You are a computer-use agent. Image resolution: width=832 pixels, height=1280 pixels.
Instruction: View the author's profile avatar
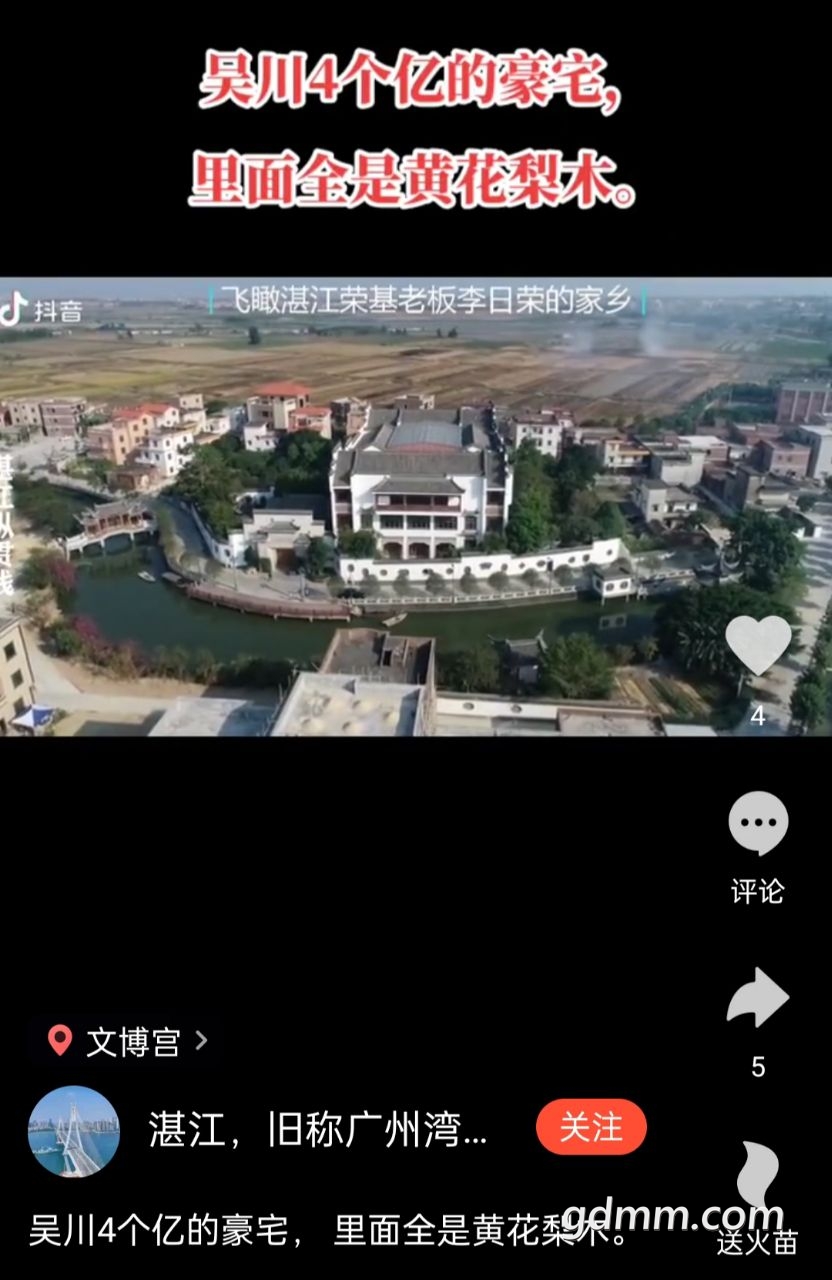click(74, 1131)
